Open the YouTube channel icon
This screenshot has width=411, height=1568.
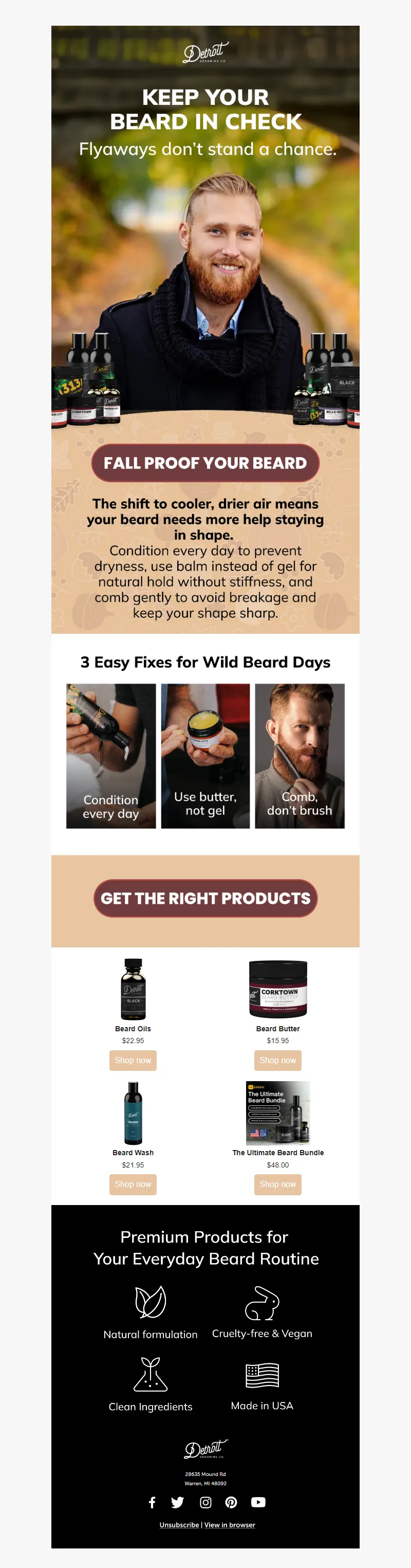click(258, 1502)
